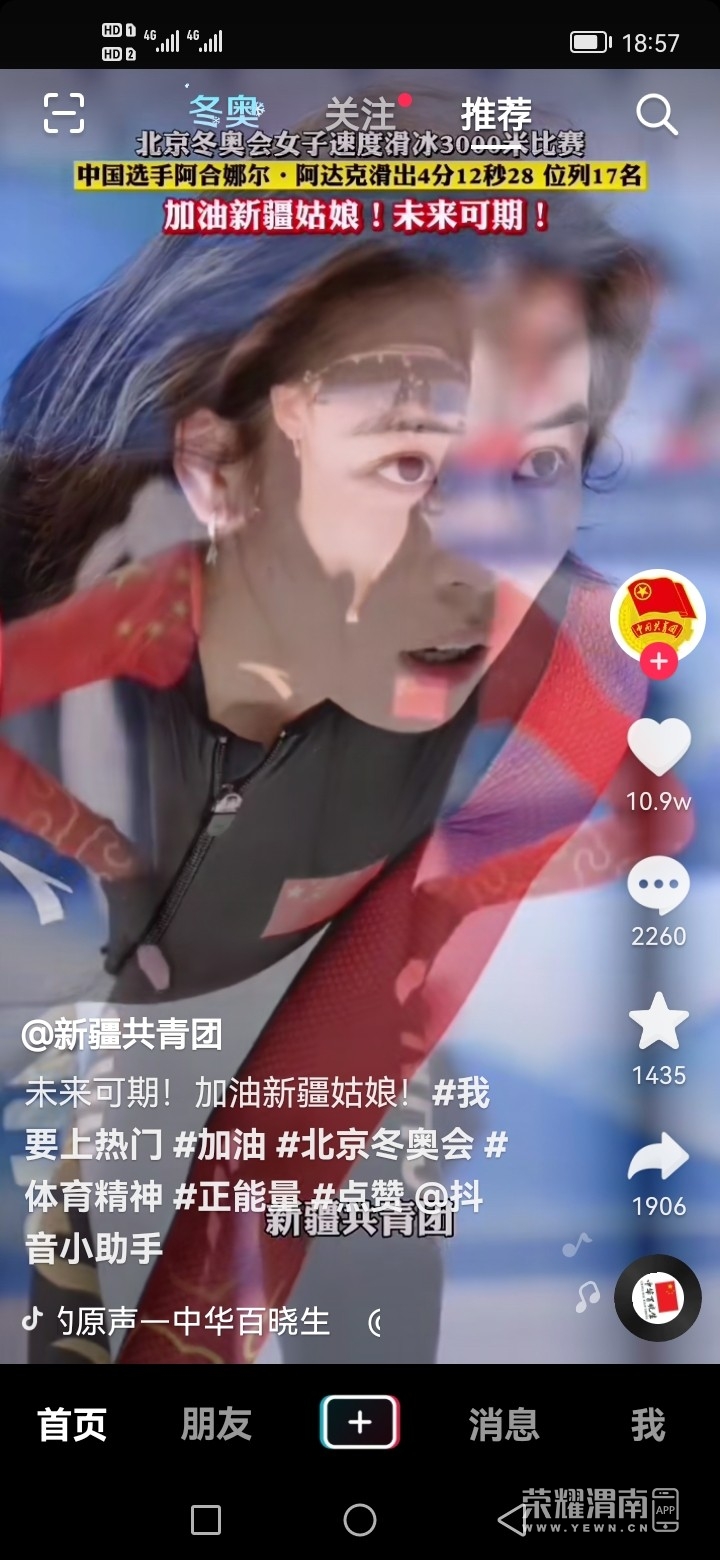This screenshot has width=720, height=1560.
Task: Create a new video with the plus button
Action: point(360,1422)
